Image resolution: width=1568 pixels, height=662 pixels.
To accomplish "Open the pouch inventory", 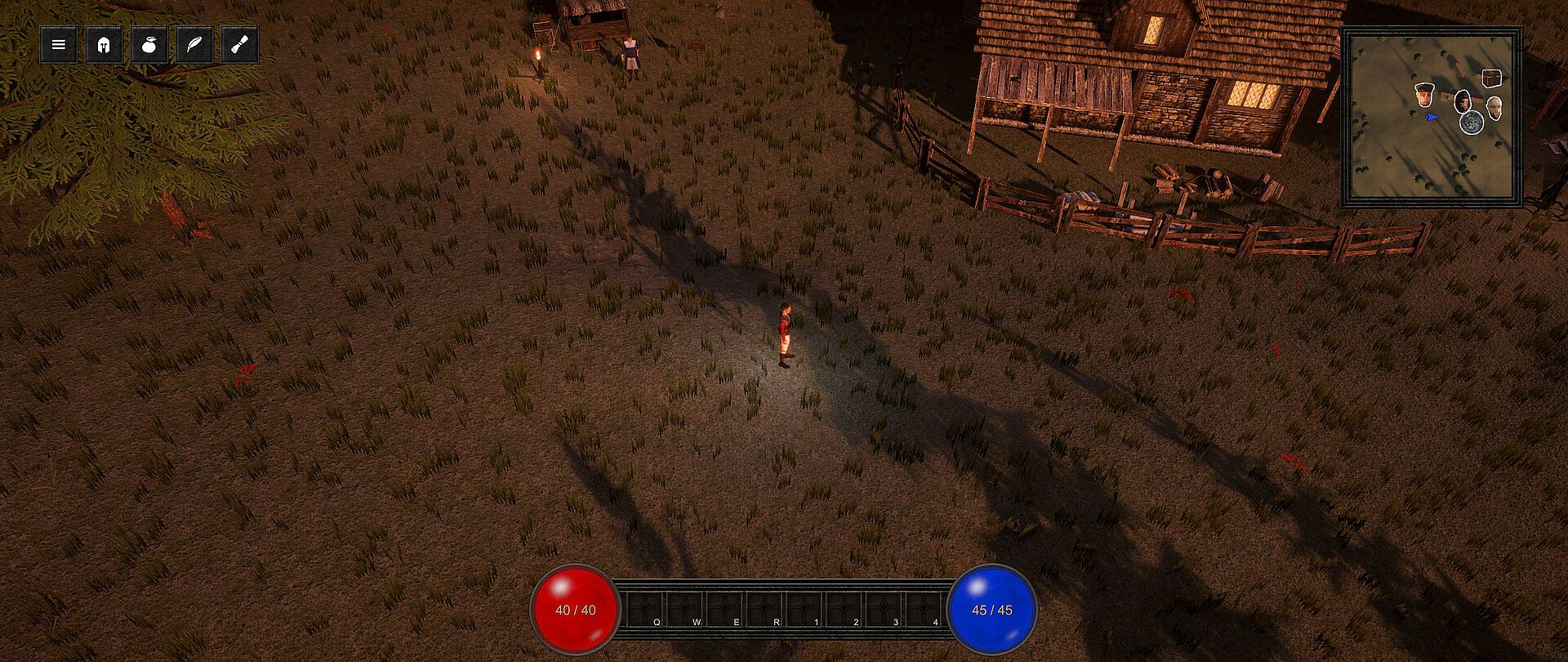I will pos(149,45).
